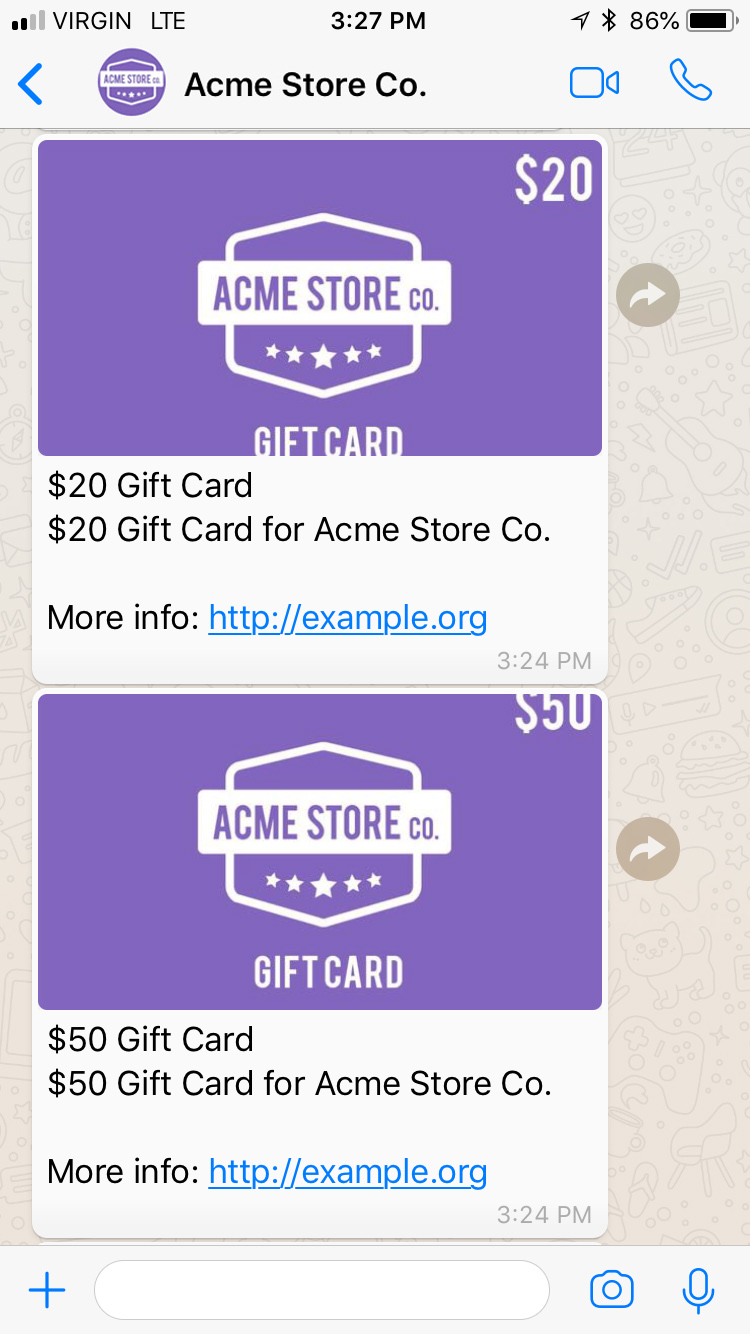Open the camera from the chat bar
The height and width of the screenshot is (1334, 750).
(x=612, y=1290)
